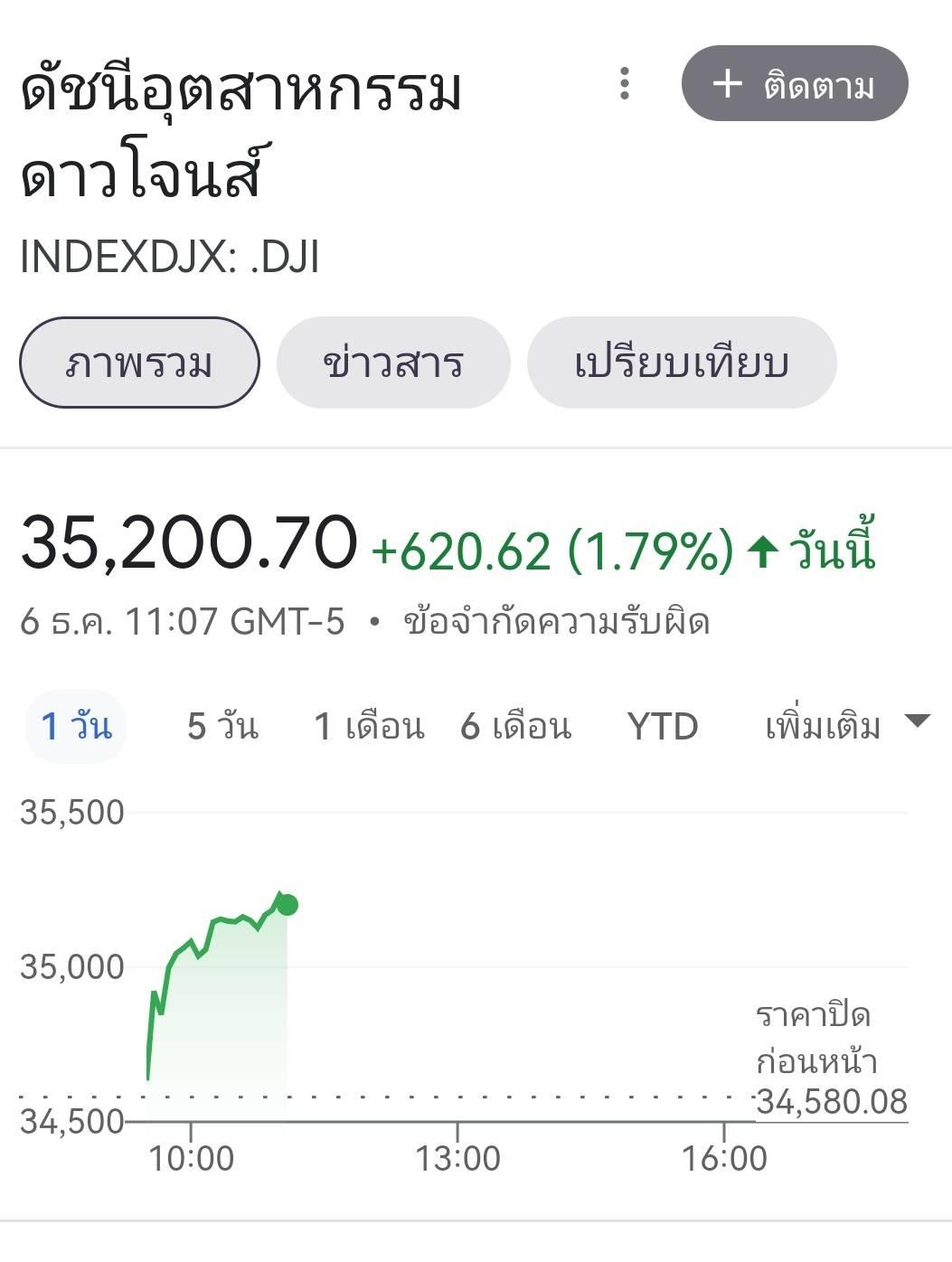Viewport: 952px width, 1262px height.
Task: View the YTD chart range
Action: pyautogui.click(x=663, y=726)
